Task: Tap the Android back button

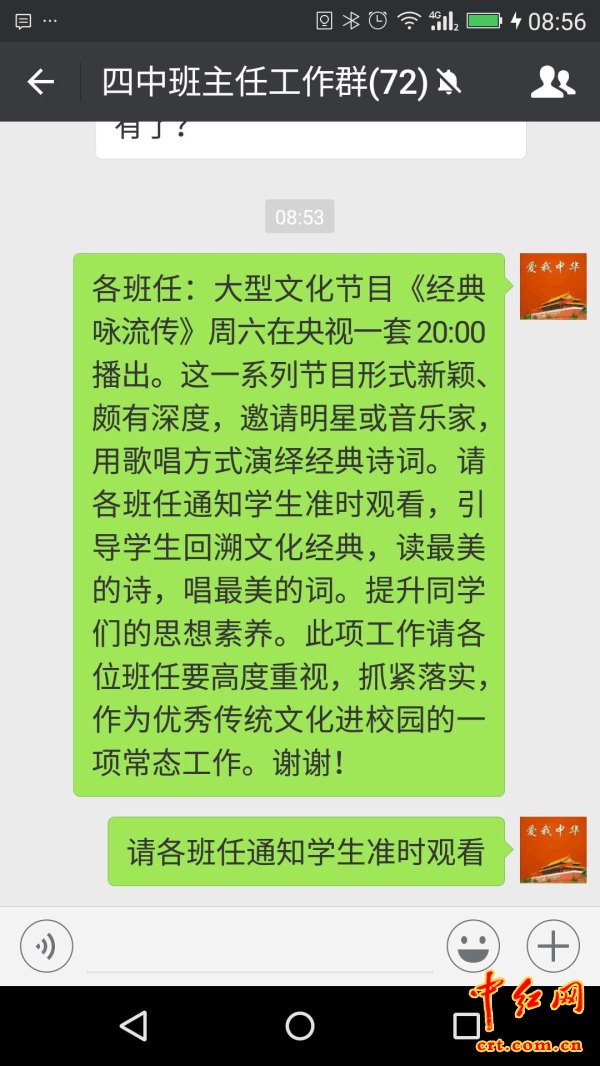Action: coord(133,1026)
